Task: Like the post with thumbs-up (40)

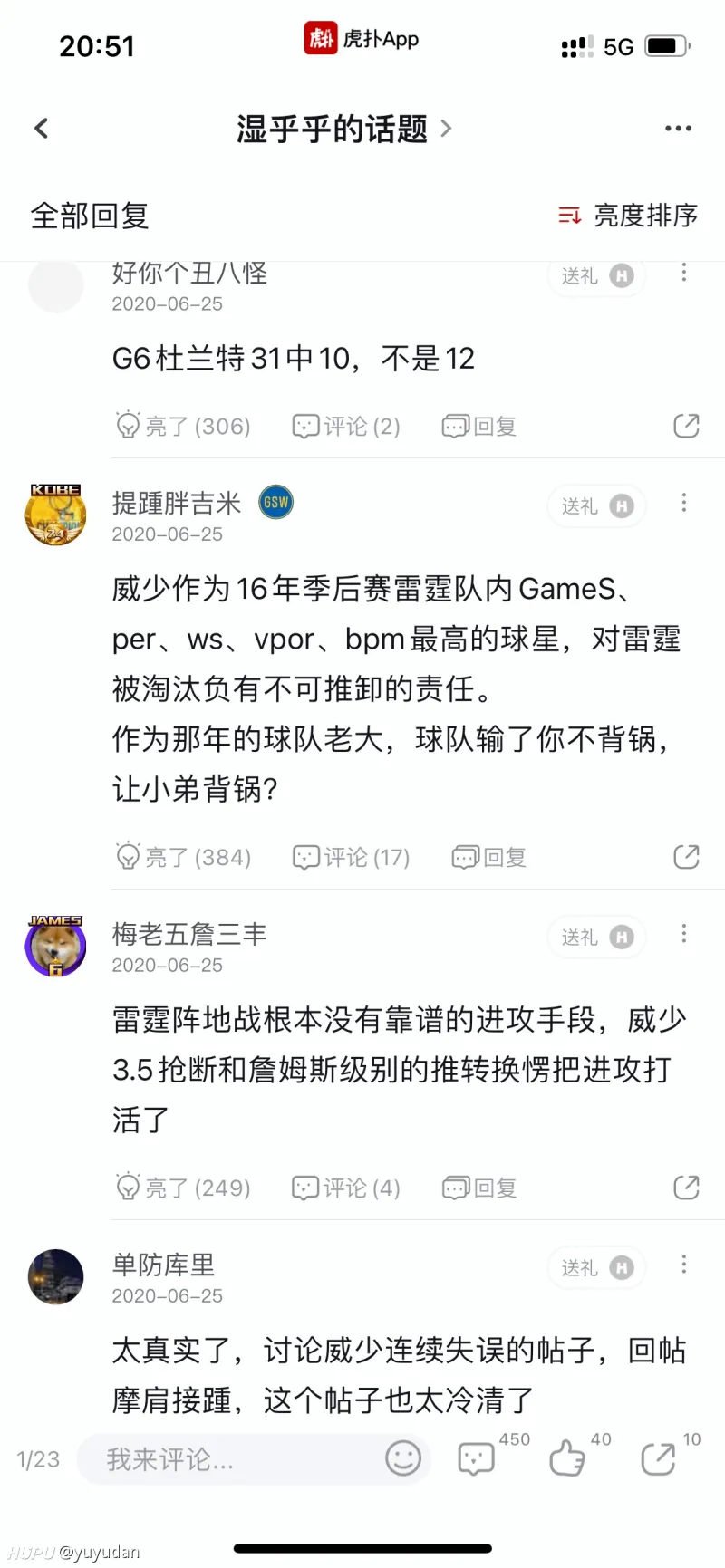Action: pyautogui.click(x=567, y=1458)
